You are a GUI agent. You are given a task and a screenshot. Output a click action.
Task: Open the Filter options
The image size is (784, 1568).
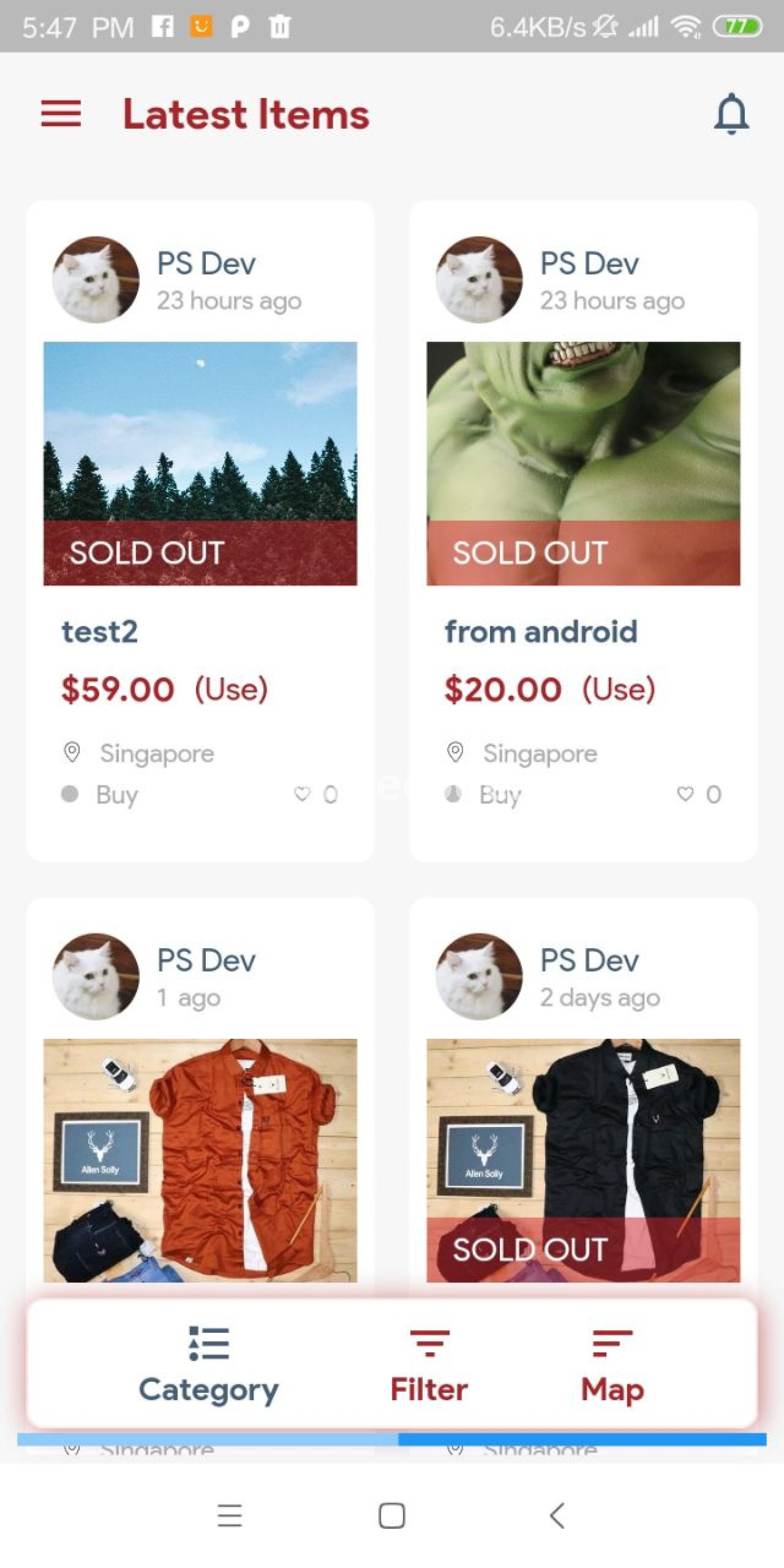click(429, 1365)
